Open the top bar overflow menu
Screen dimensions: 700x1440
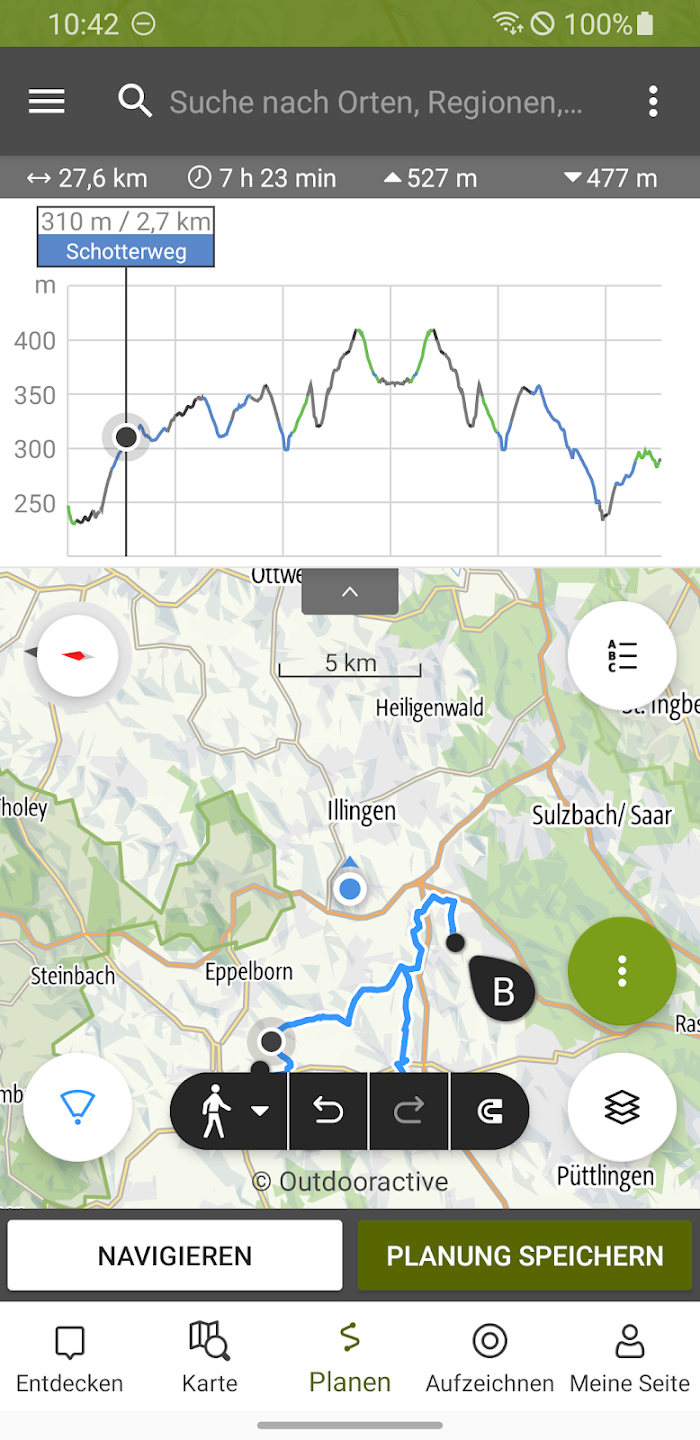[653, 101]
